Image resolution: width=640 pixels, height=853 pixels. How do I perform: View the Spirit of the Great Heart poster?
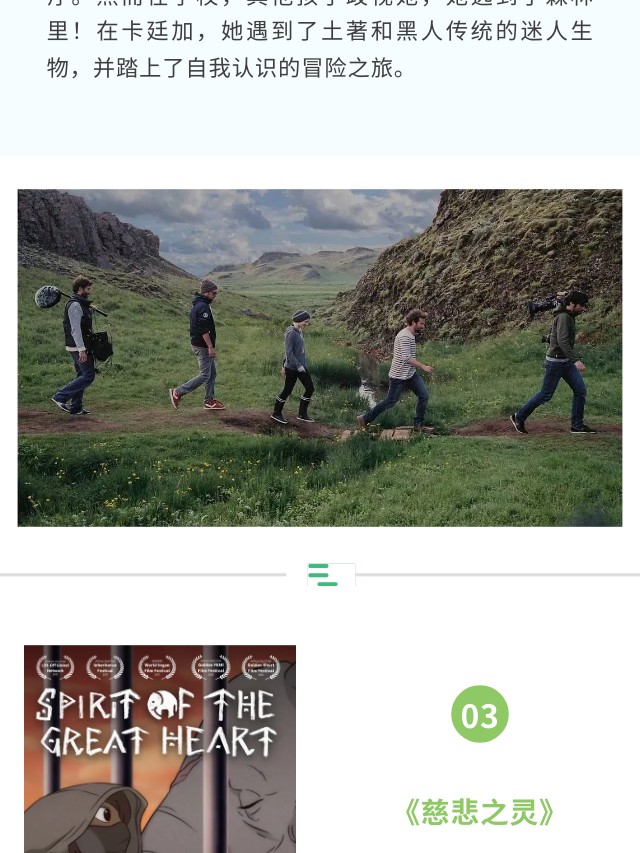click(x=160, y=748)
